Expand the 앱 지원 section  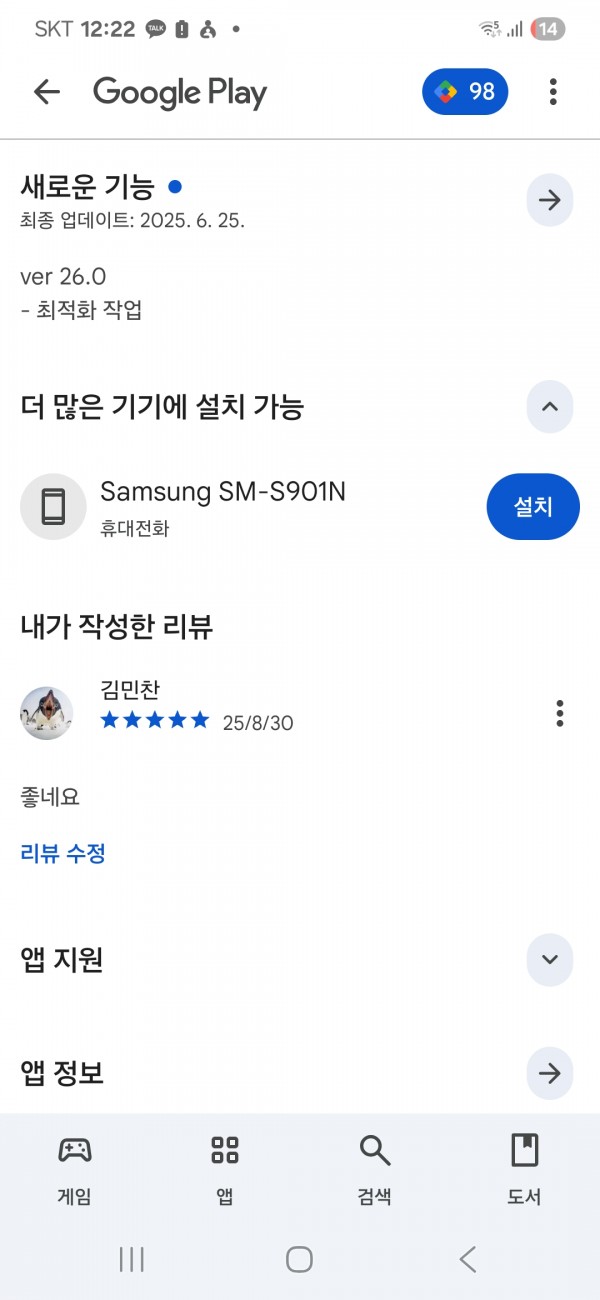click(550, 959)
